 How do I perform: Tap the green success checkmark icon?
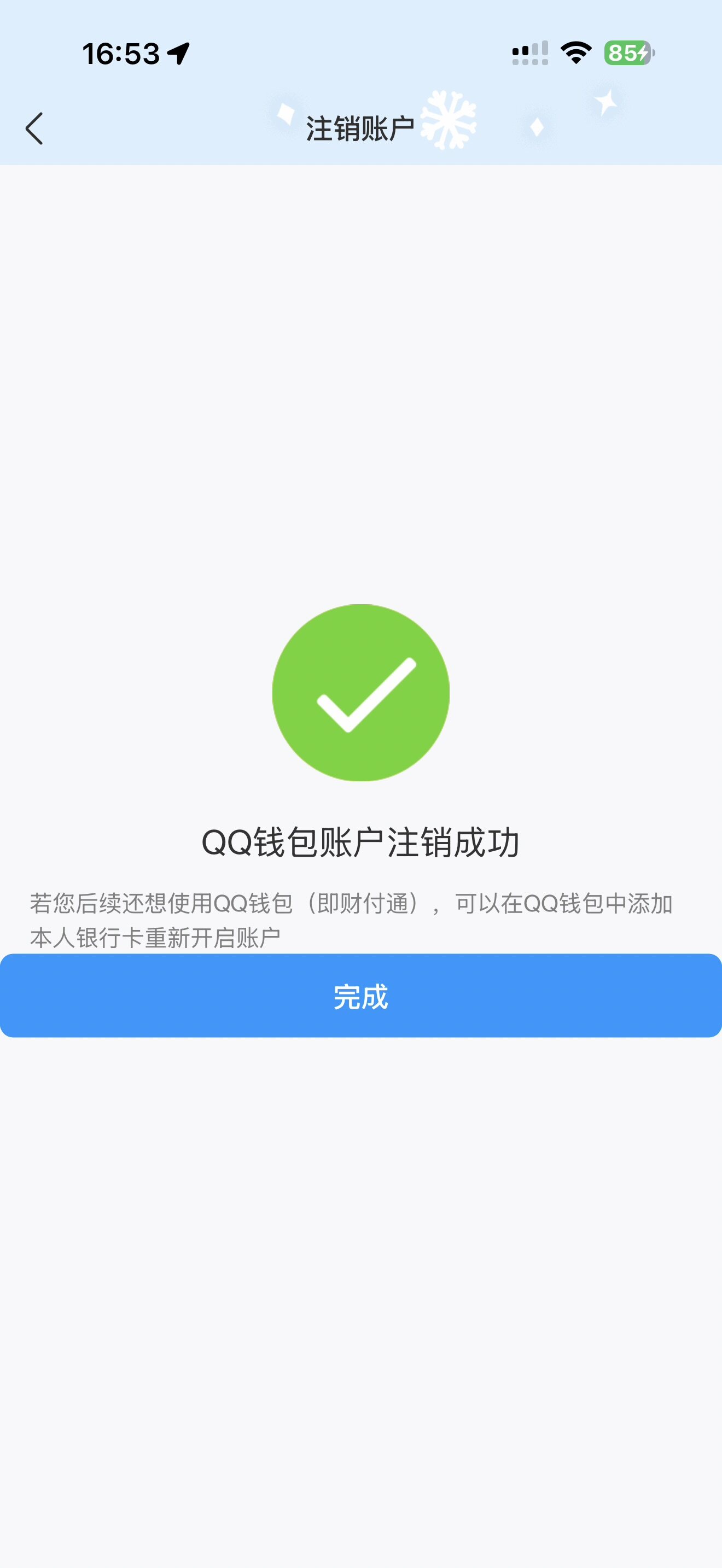pos(361,693)
